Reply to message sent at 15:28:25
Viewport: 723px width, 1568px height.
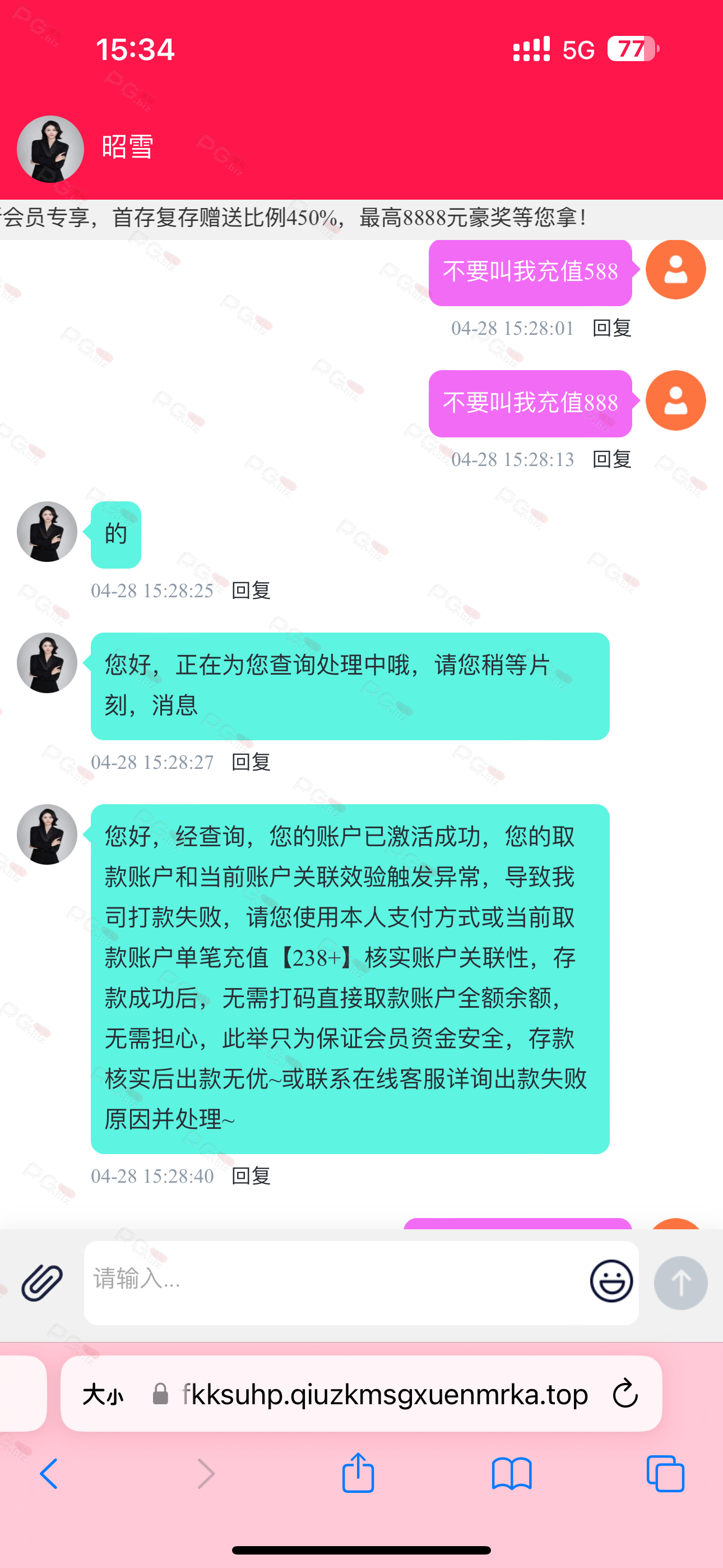(x=251, y=590)
